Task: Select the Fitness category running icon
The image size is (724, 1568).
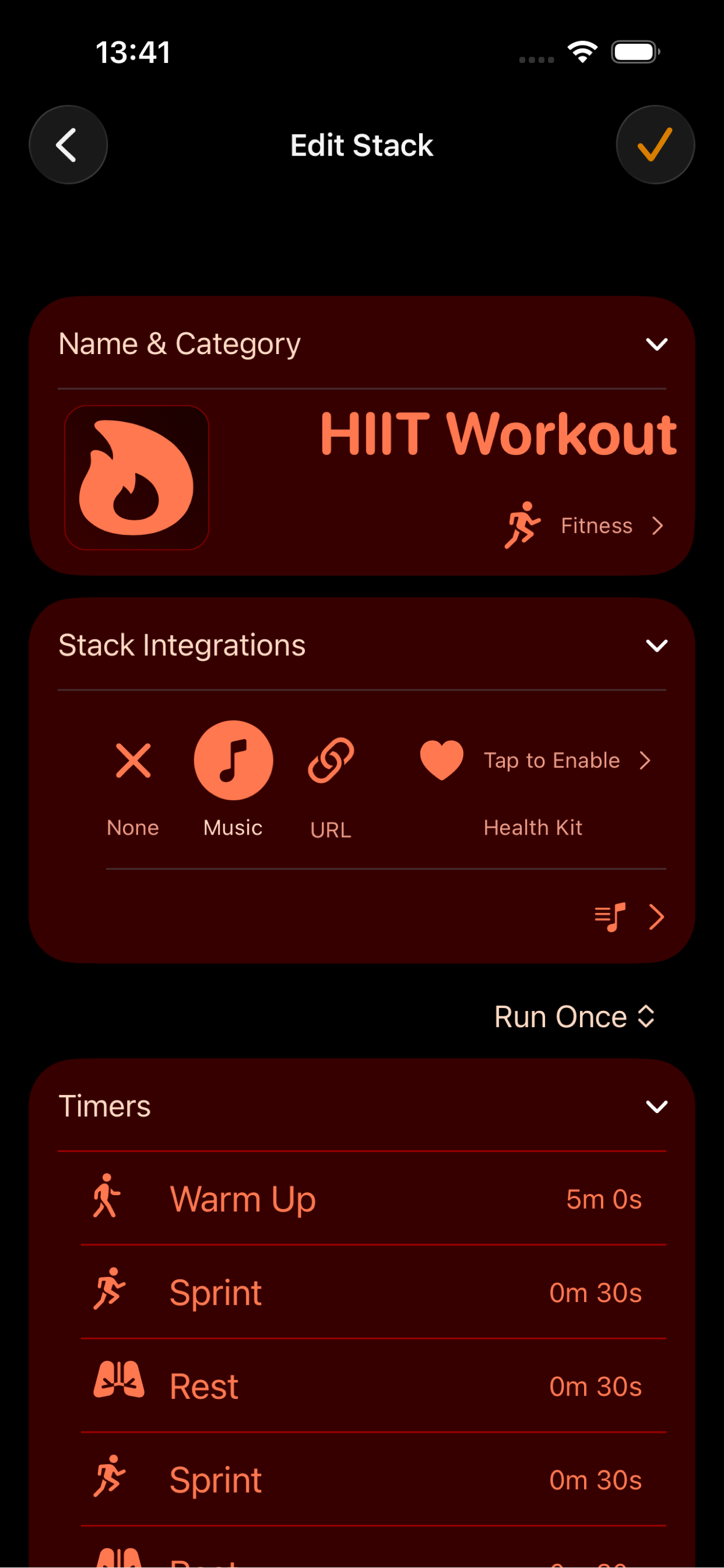Action: 525,524
